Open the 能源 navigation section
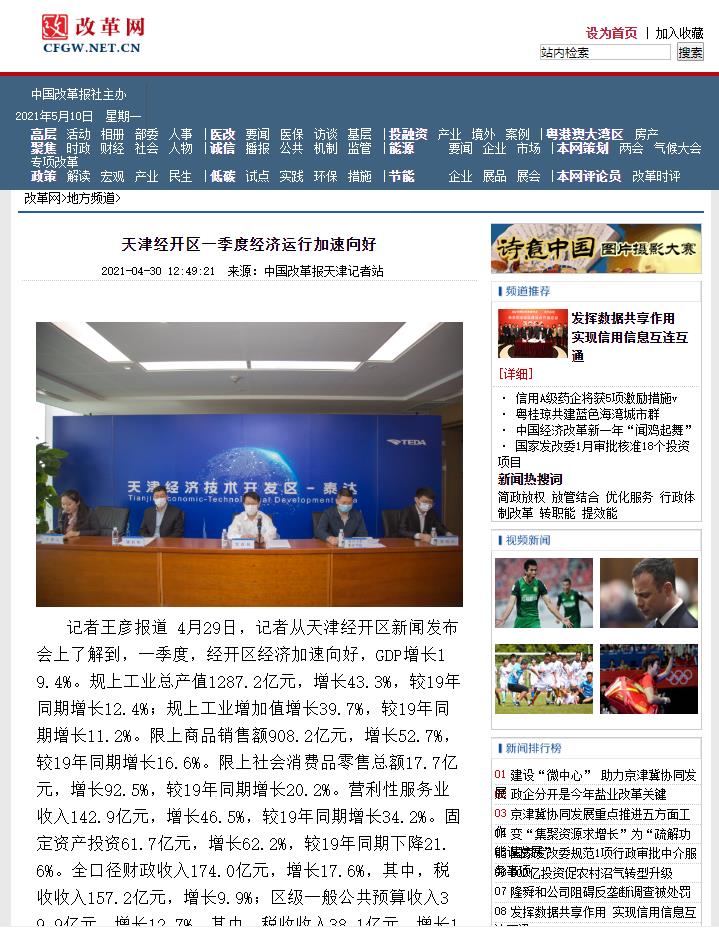 pyautogui.click(x=401, y=148)
